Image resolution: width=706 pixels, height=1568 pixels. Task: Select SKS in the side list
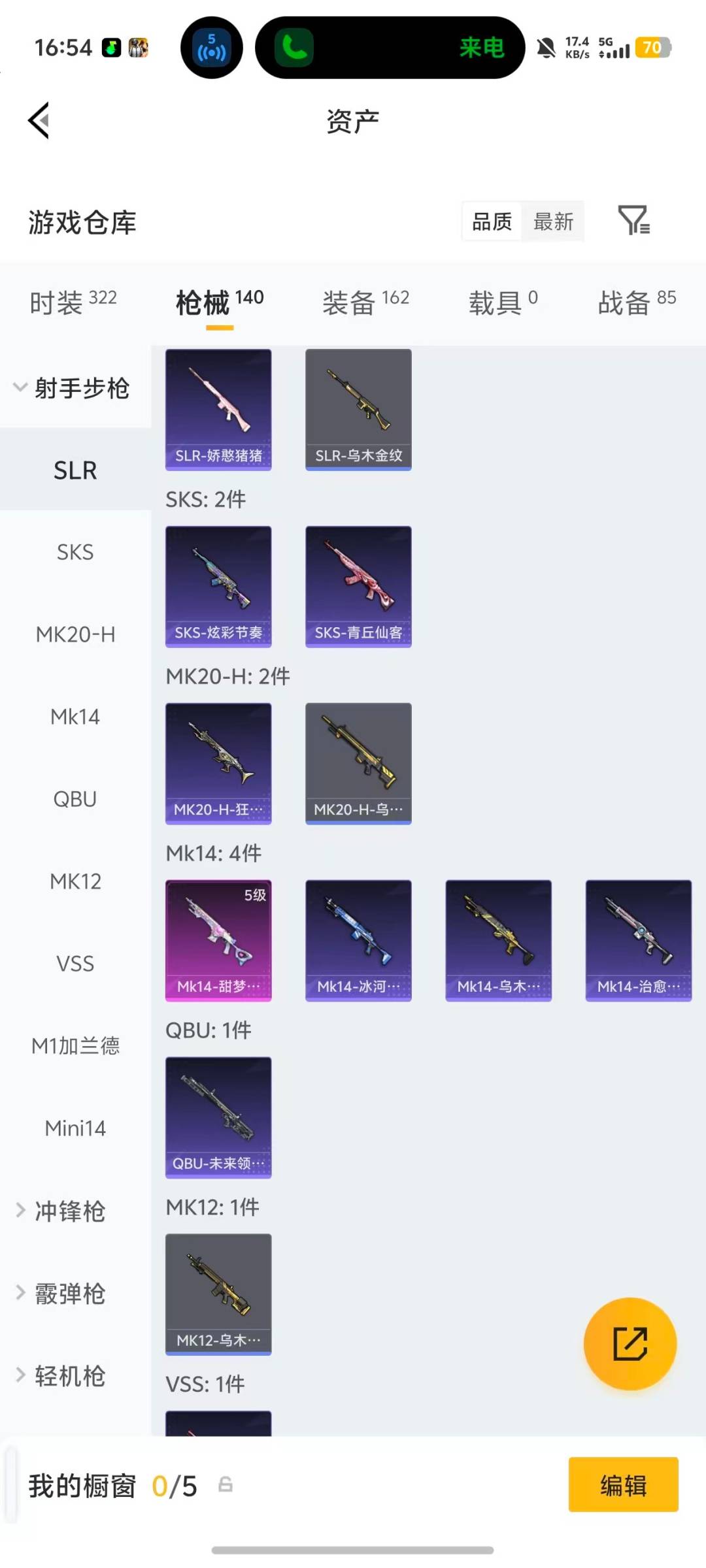coord(75,552)
